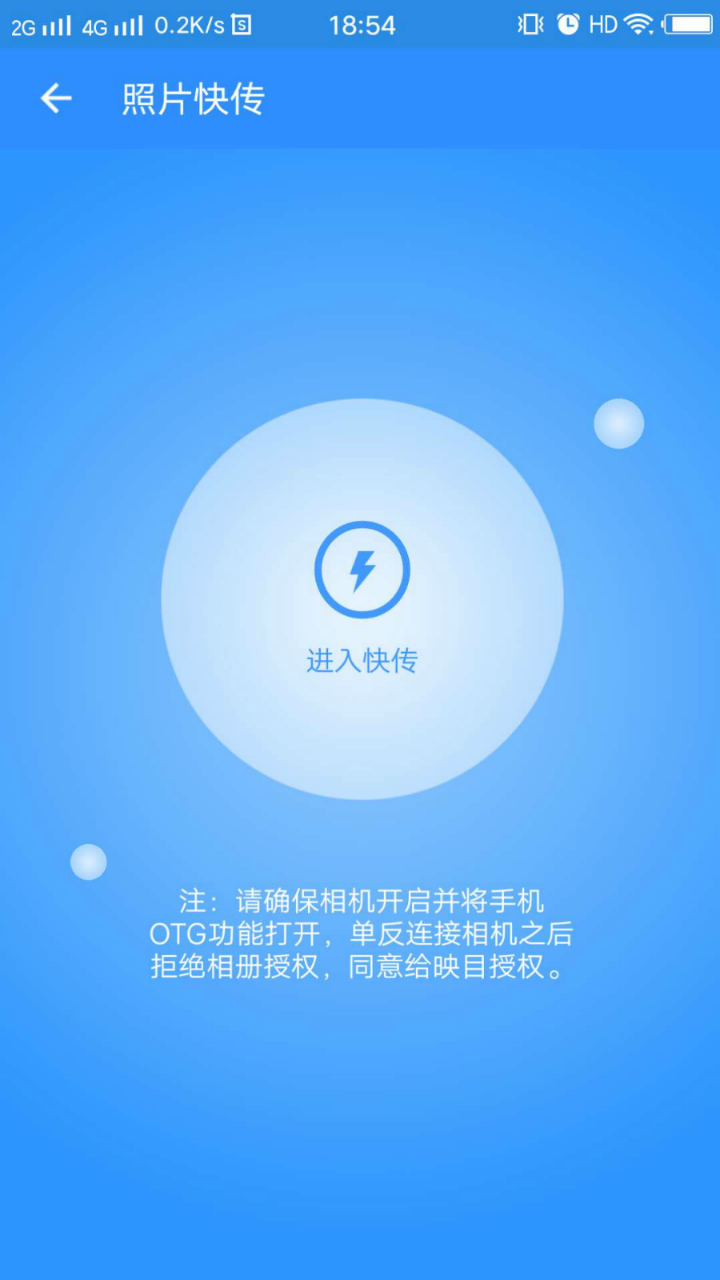This screenshot has width=720, height=1280.
Task: Tap the clock showing 18:54
Action: (x=362, y=24)
